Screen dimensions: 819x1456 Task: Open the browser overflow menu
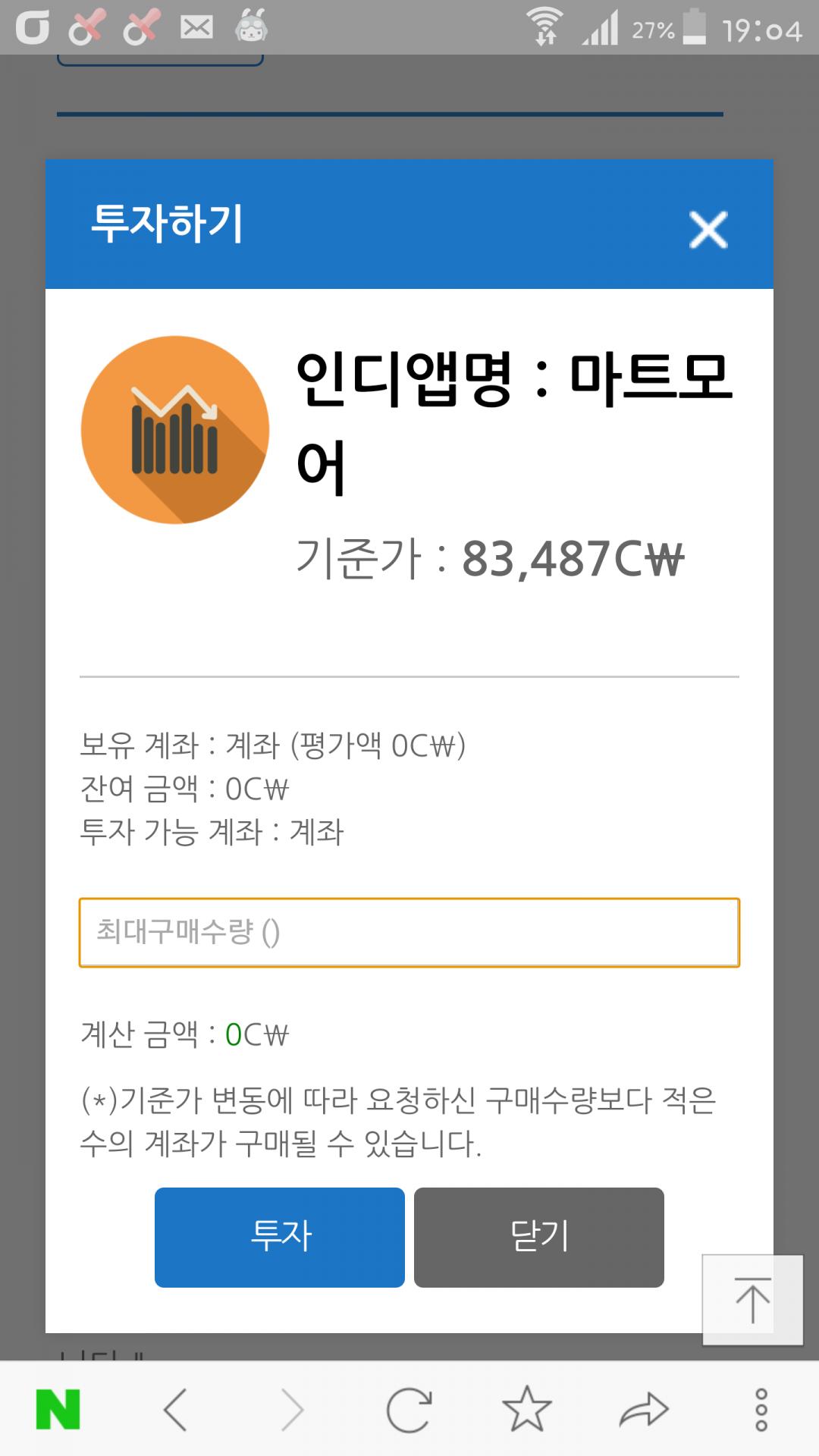pyautogui.click(x=761, y=1410)
